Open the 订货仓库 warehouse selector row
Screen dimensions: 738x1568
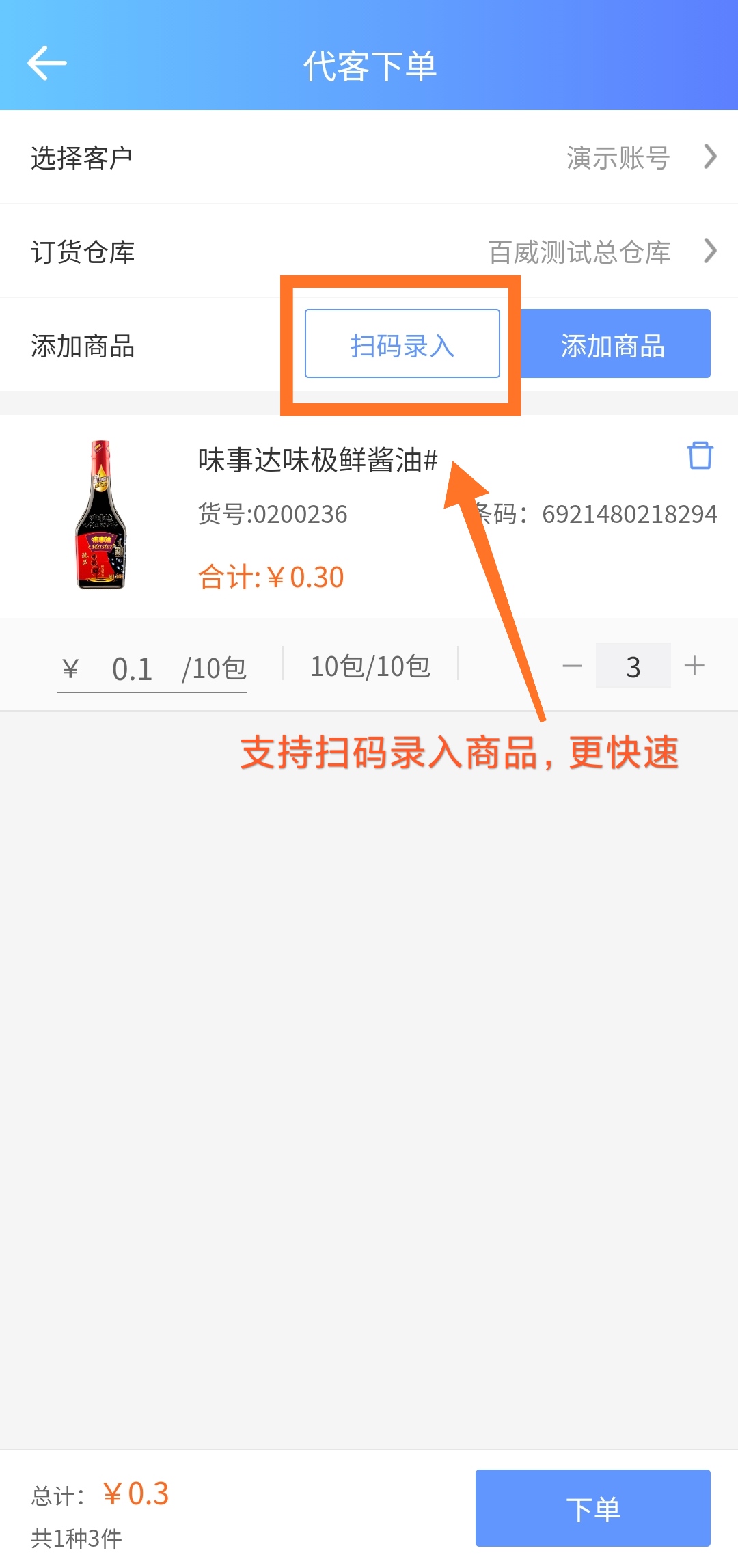point(369,252)
